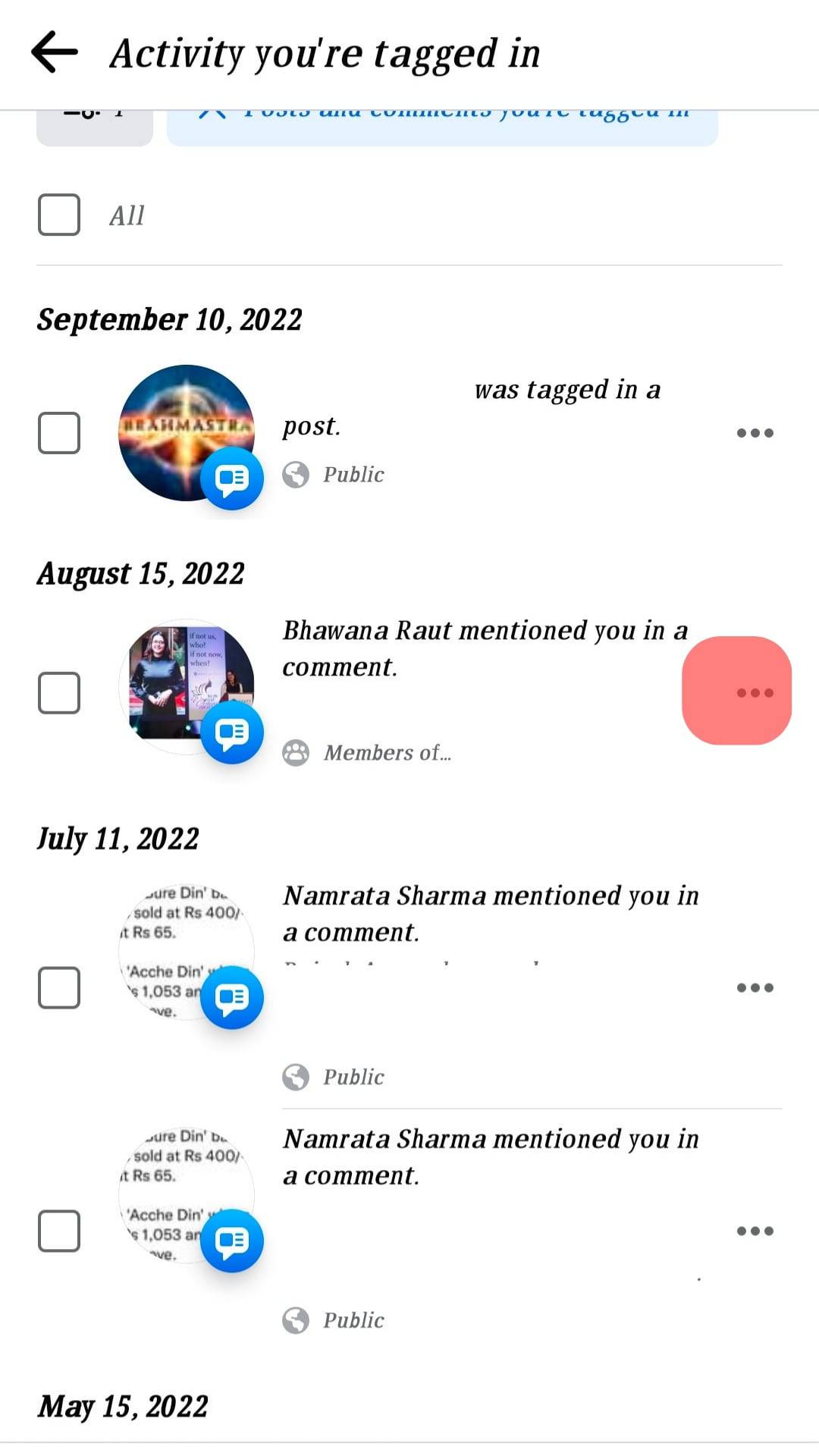Image resolution: width=819 pixels, height=1456 pixels.
Task: Check the All checkbox
Action: point(59,215)
